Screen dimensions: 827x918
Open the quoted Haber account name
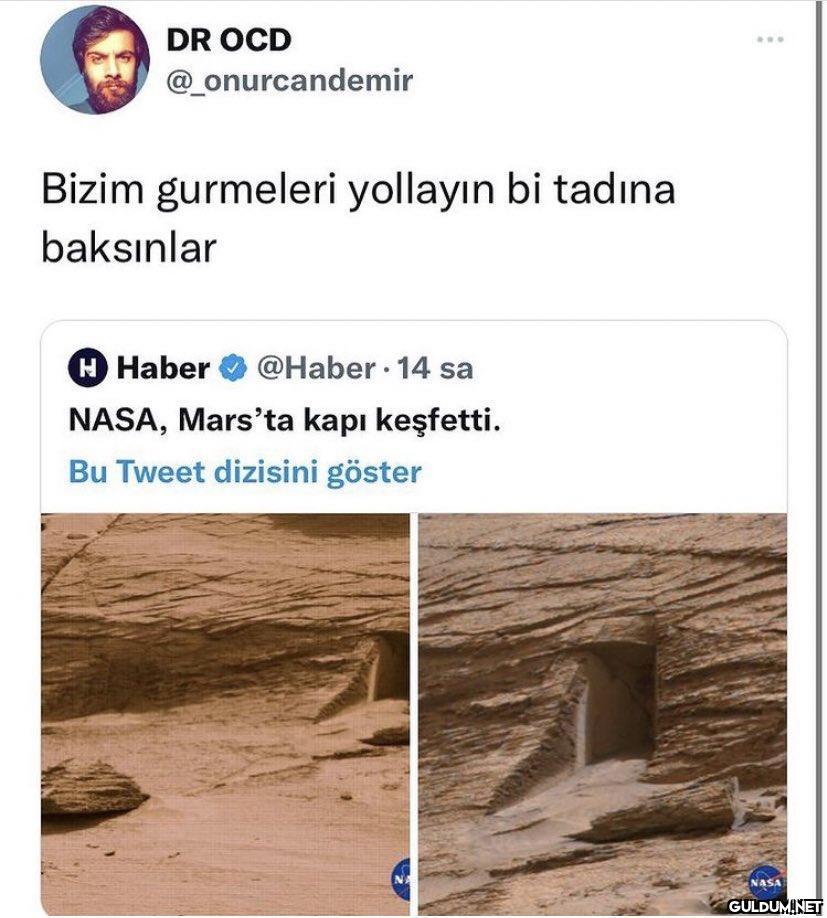[x=163, y=368]
